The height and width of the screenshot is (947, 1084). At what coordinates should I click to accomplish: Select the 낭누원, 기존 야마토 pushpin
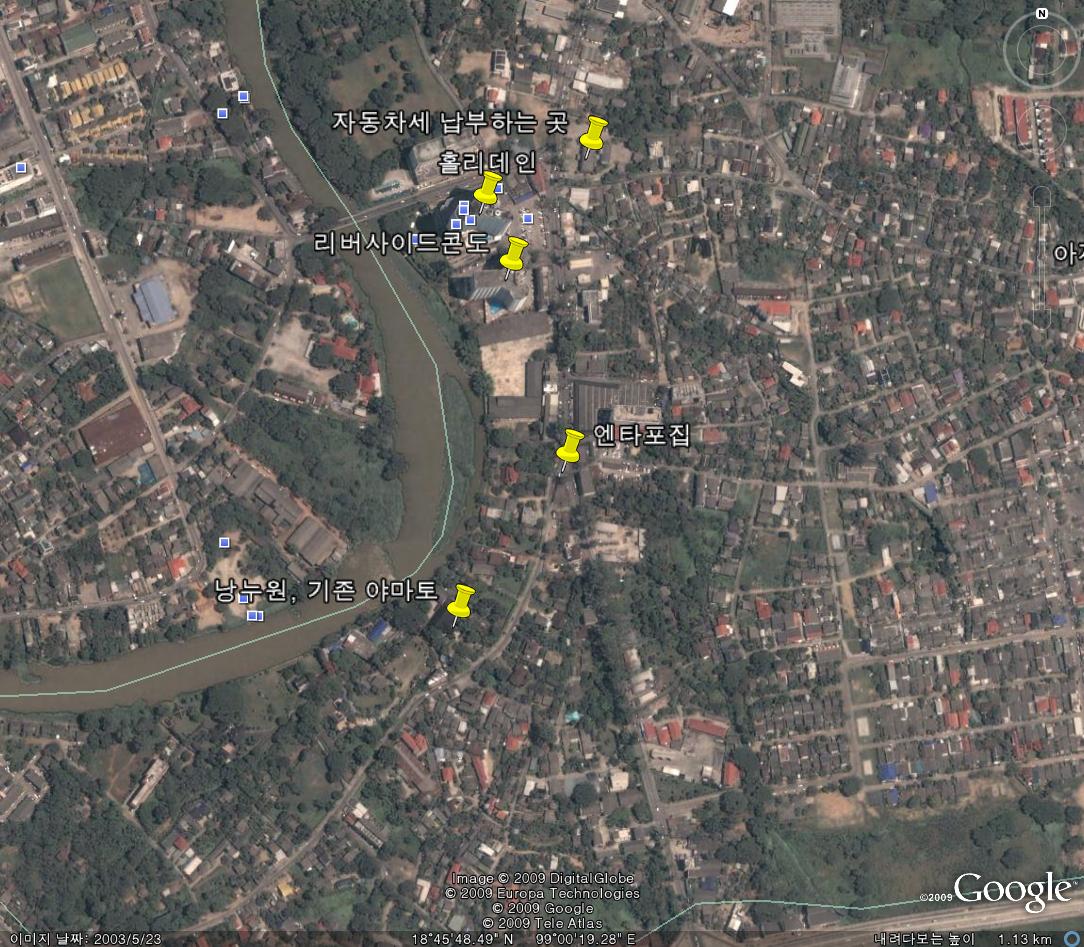(460, 602)
